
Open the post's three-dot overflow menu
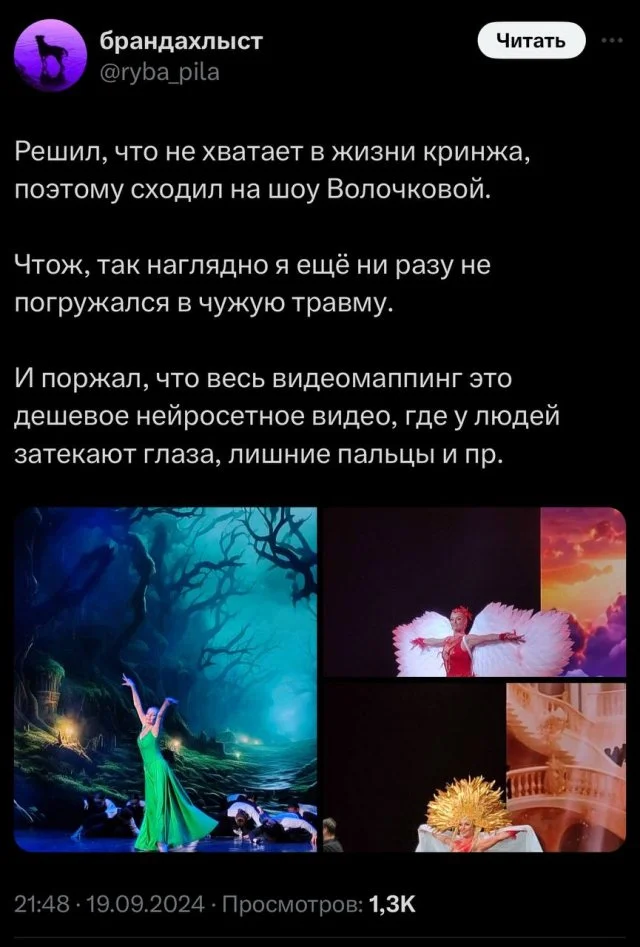click(x=610, y=41)
